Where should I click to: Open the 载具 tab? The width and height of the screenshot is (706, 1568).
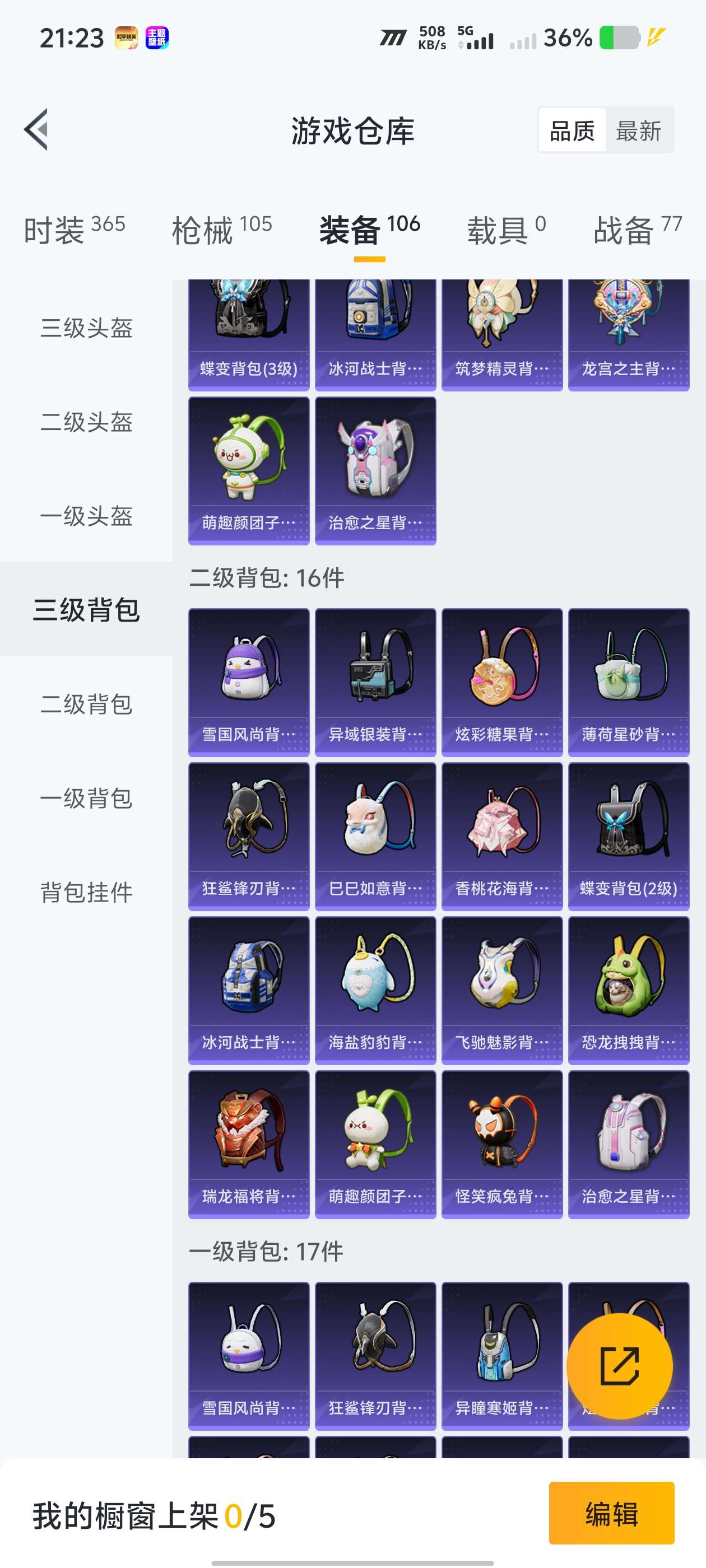(505, 230)
